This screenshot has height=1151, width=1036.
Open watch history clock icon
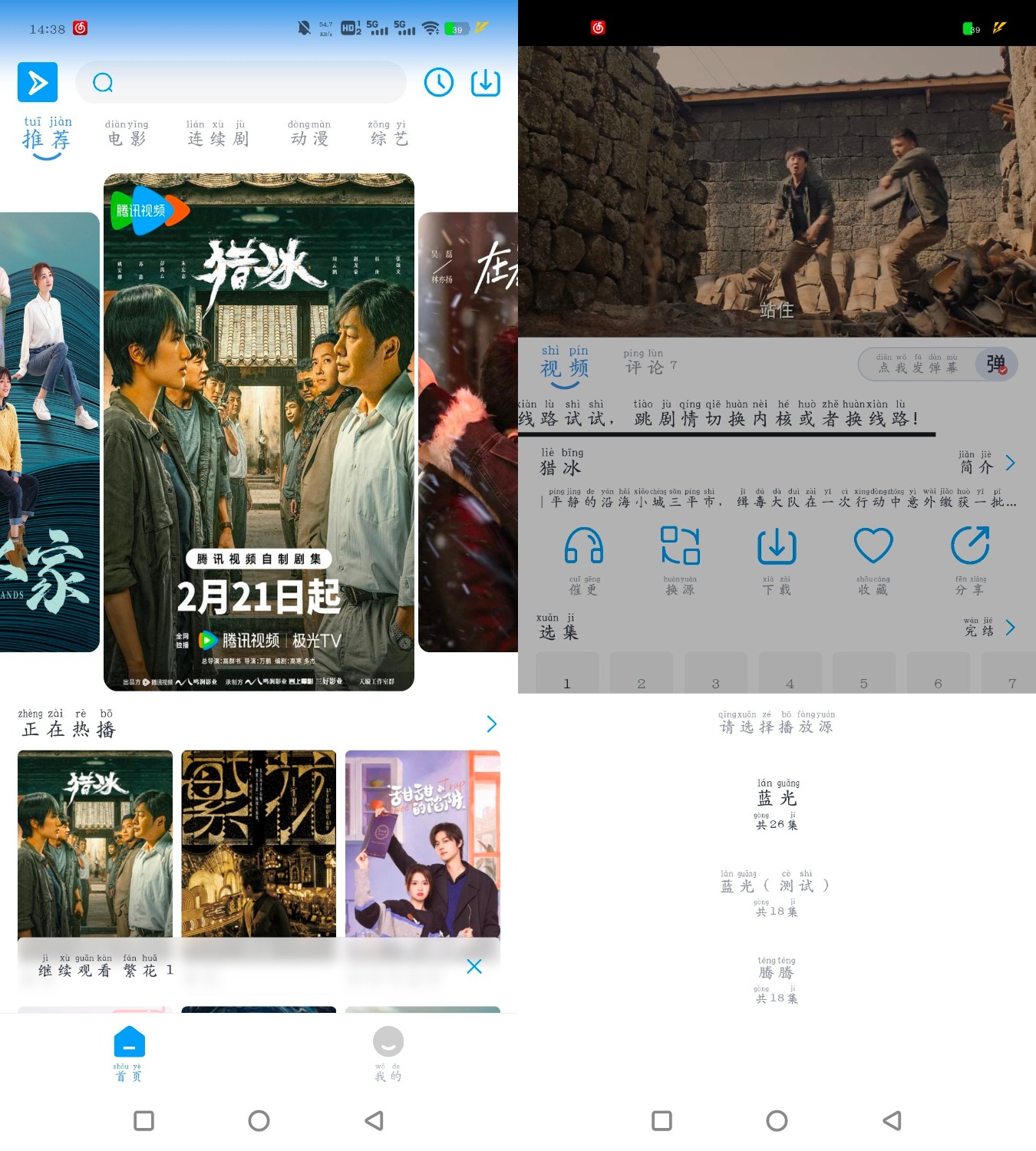tap(439, 82)
